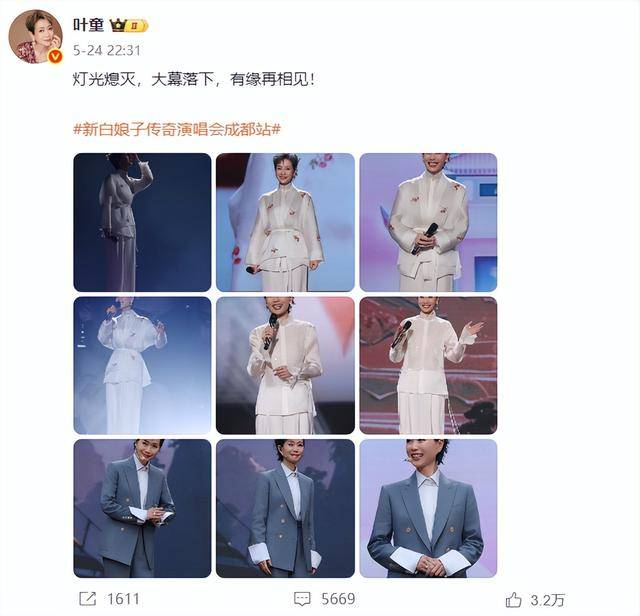Image resolution: width=640 pixels, height=616 pixels.
Task: Open the first photo in top row
Action: 142,222
